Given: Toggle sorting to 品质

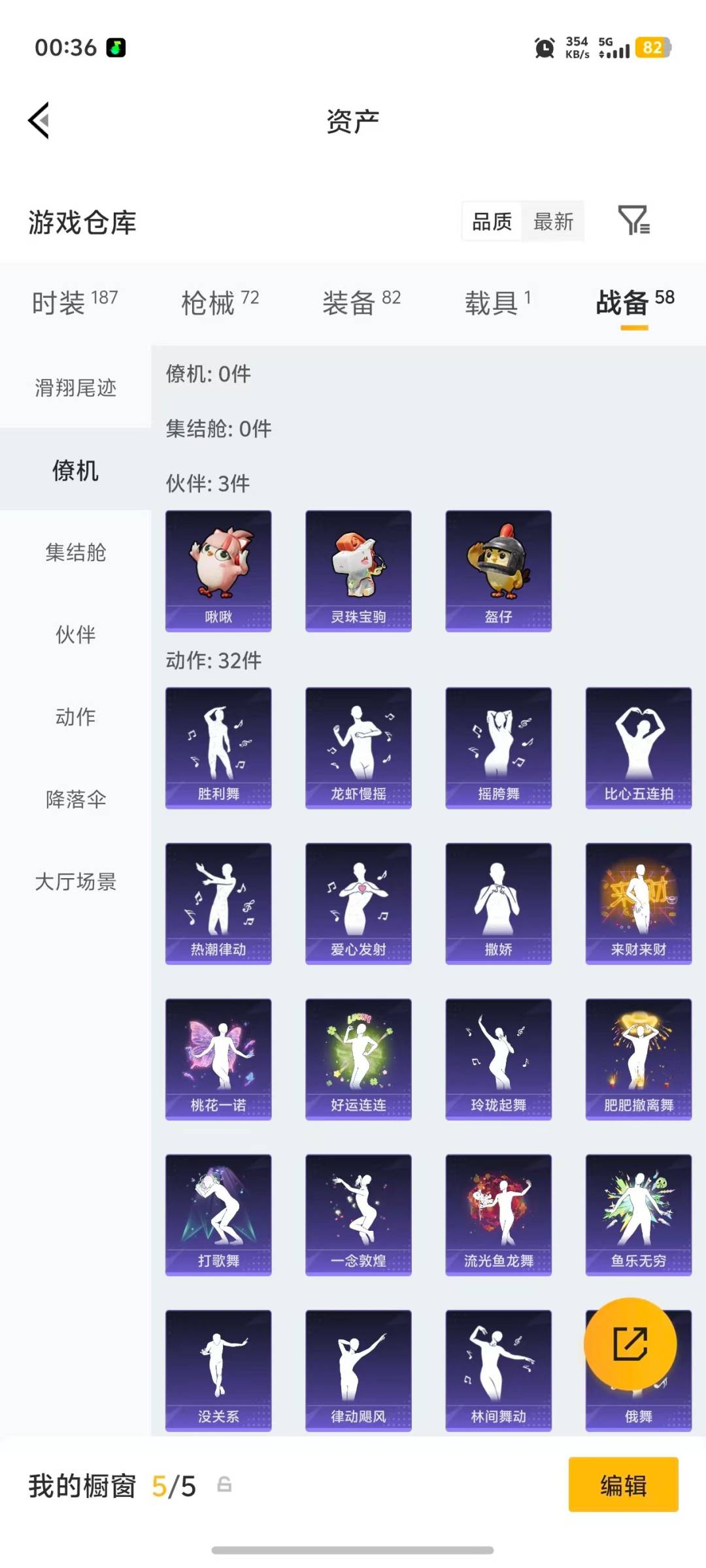Looking at the screenshot, I should point(491,222).
